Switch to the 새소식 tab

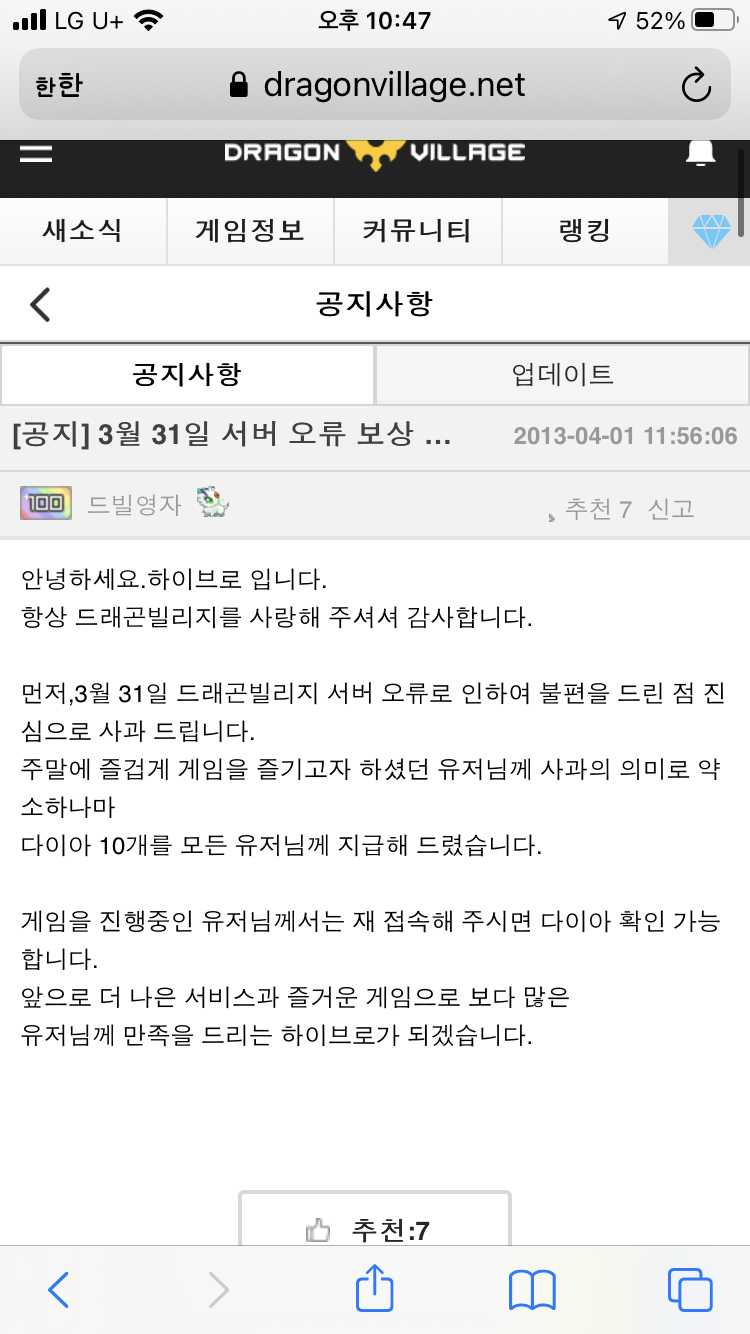click(83, 231)
